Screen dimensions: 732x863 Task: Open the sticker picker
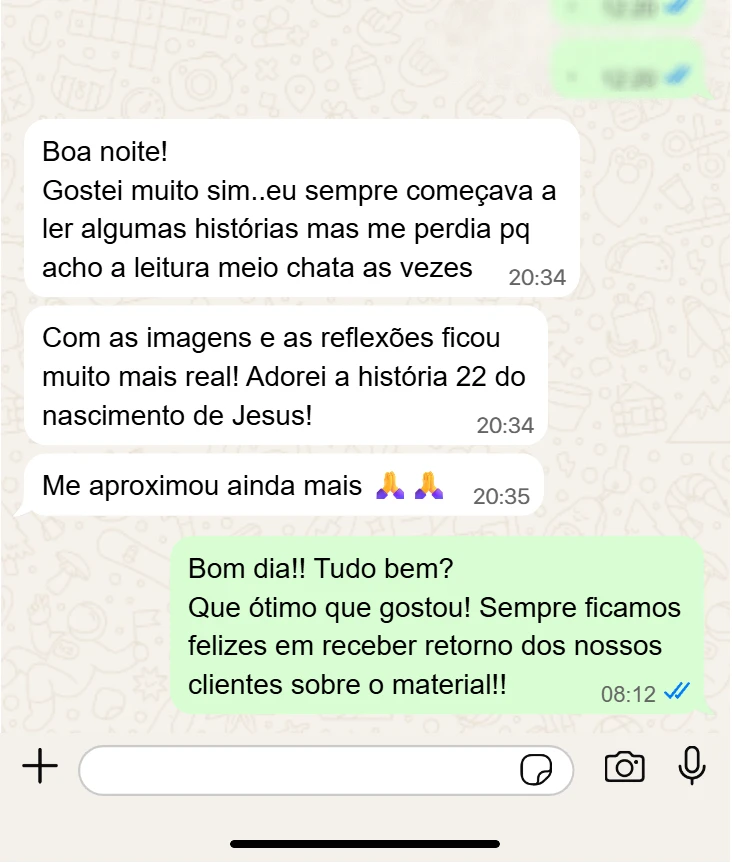[537, 770]
